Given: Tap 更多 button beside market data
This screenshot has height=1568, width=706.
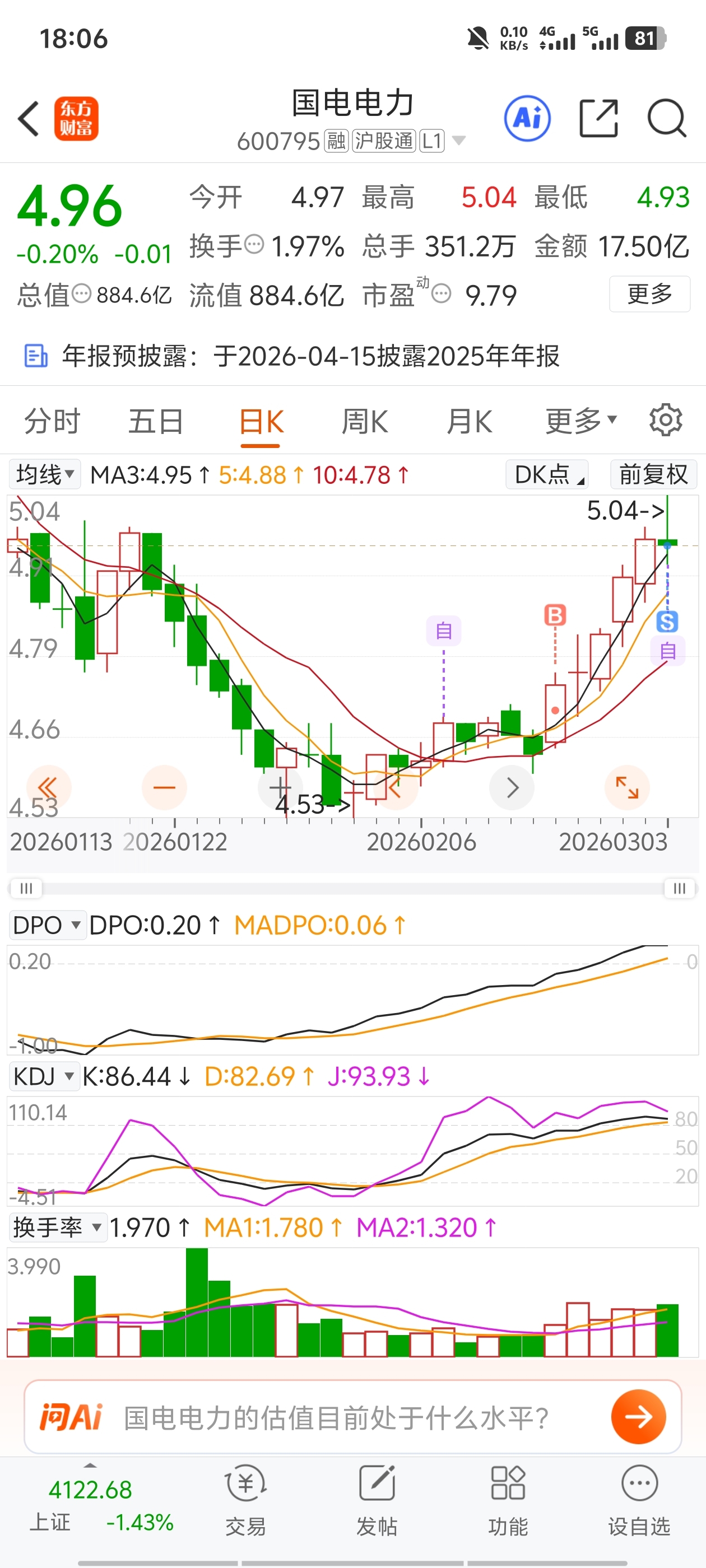Looking at the screenshot, I should point(649,295).
